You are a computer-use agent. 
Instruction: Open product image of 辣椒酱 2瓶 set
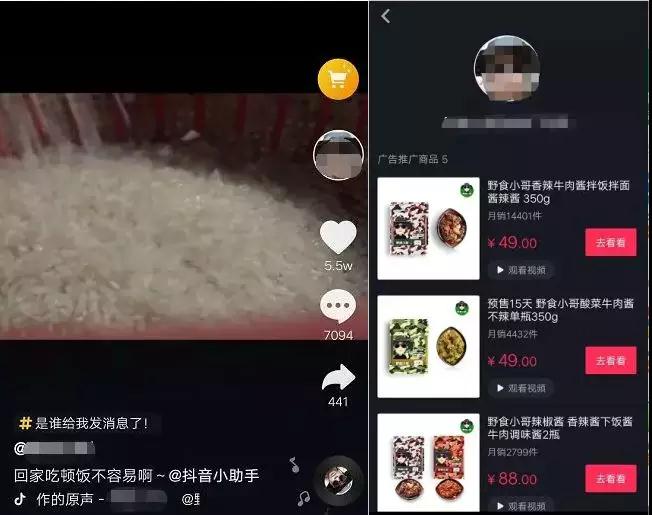tap(428, 464)
